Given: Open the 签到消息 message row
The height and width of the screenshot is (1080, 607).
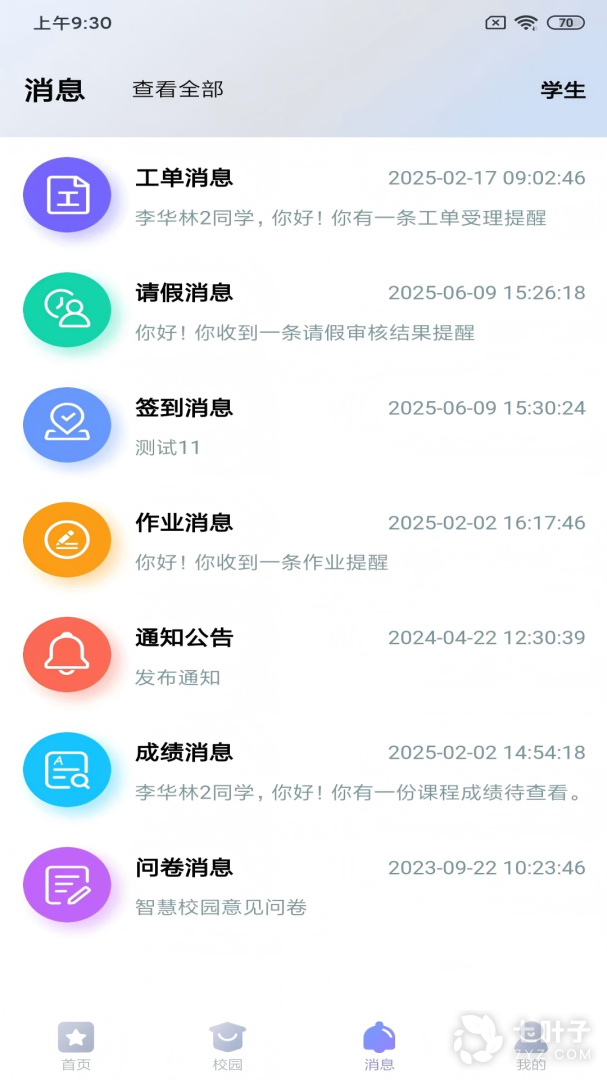Looking at the screenshot, I should click(303, 425).
